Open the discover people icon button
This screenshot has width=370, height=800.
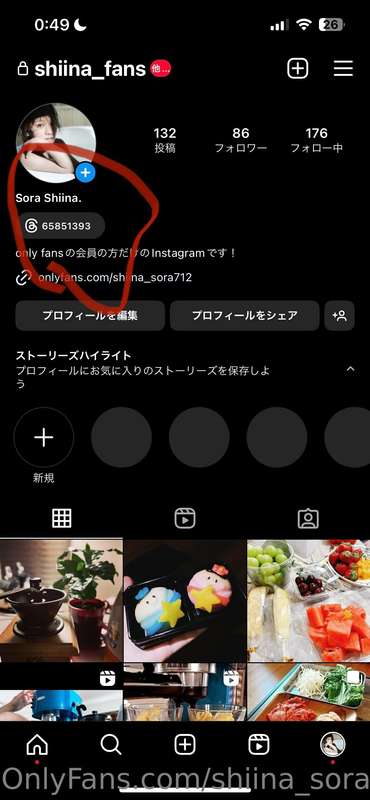(x=339, y=315)
